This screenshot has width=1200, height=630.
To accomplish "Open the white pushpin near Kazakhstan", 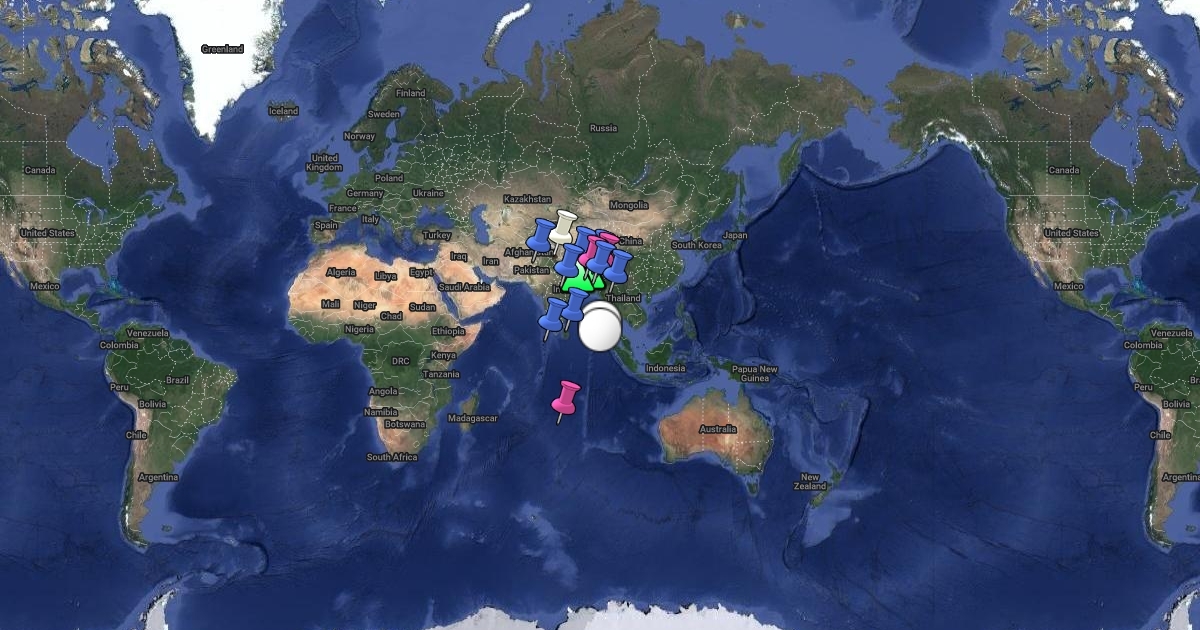I will click(564, 228).
